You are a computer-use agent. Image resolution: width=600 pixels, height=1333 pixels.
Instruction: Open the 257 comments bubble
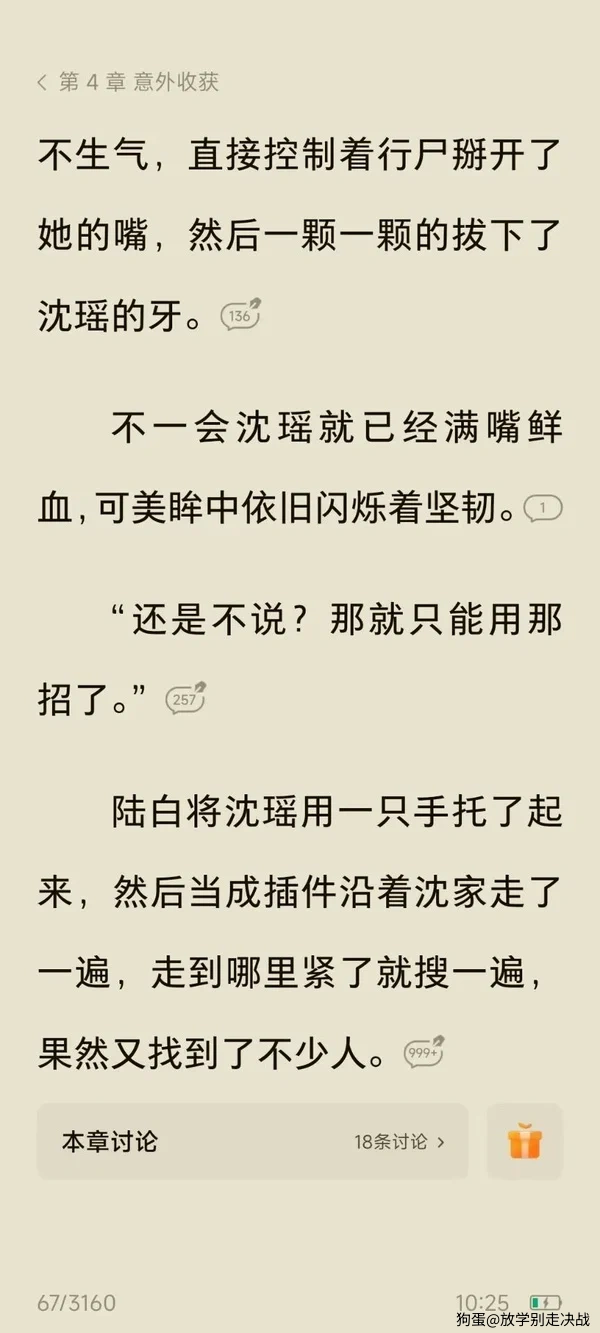point(185,700)
